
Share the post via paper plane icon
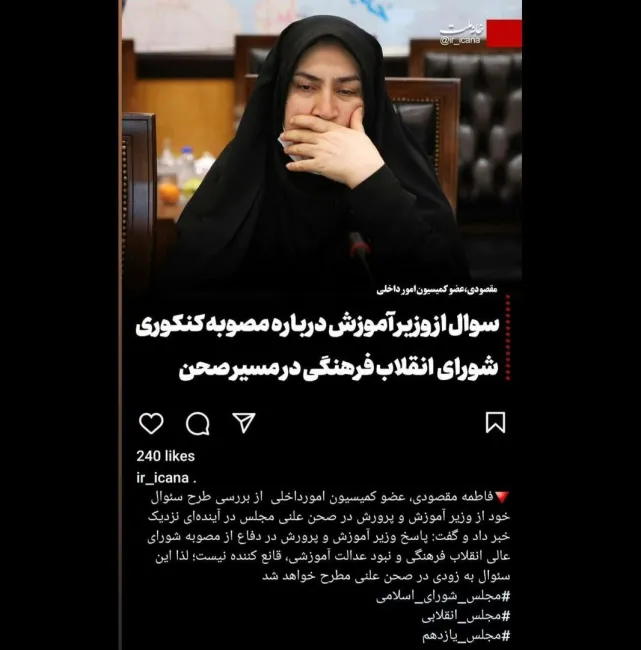point(243,423)
